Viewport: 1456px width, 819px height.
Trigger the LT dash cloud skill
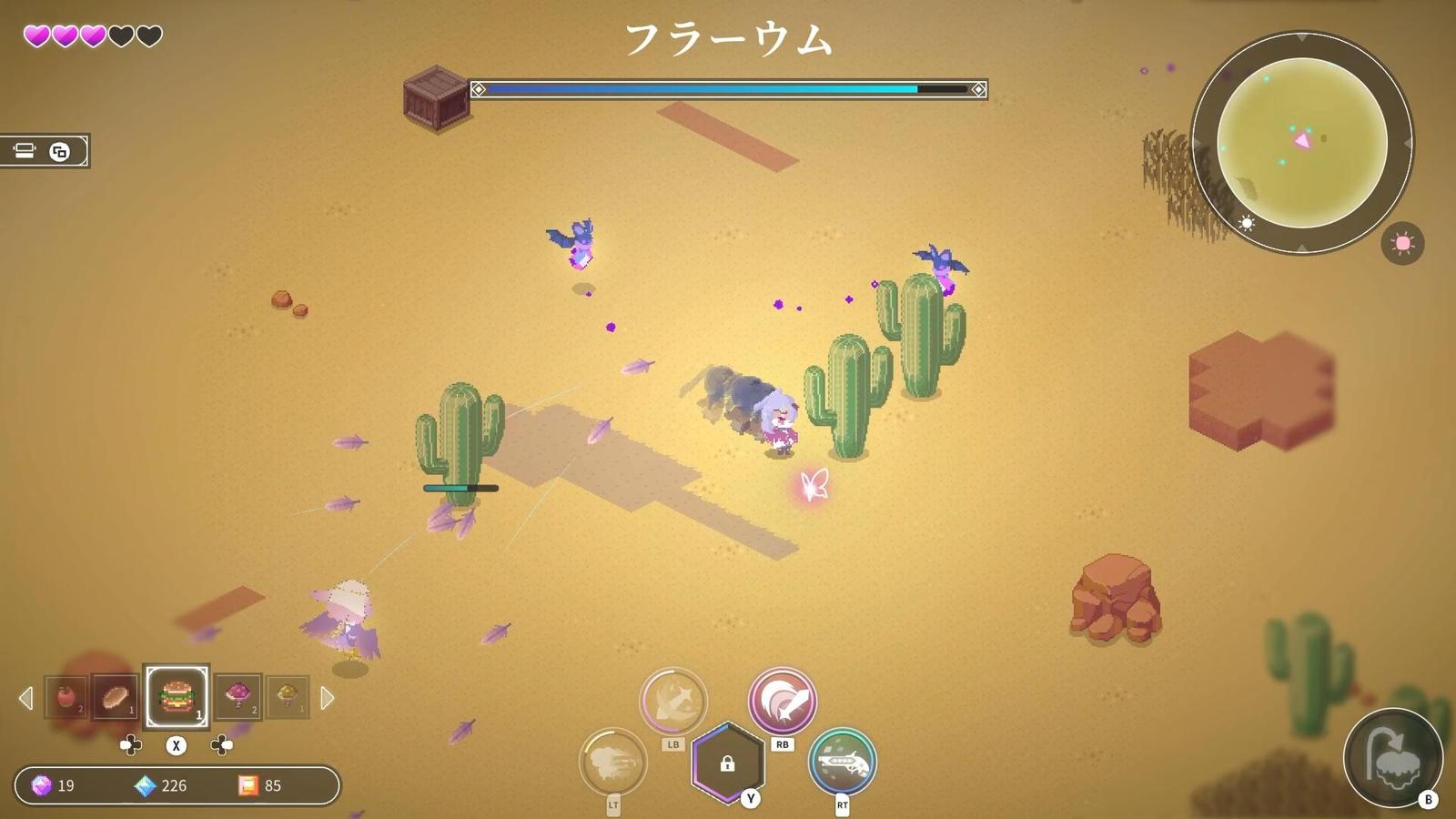613,763
